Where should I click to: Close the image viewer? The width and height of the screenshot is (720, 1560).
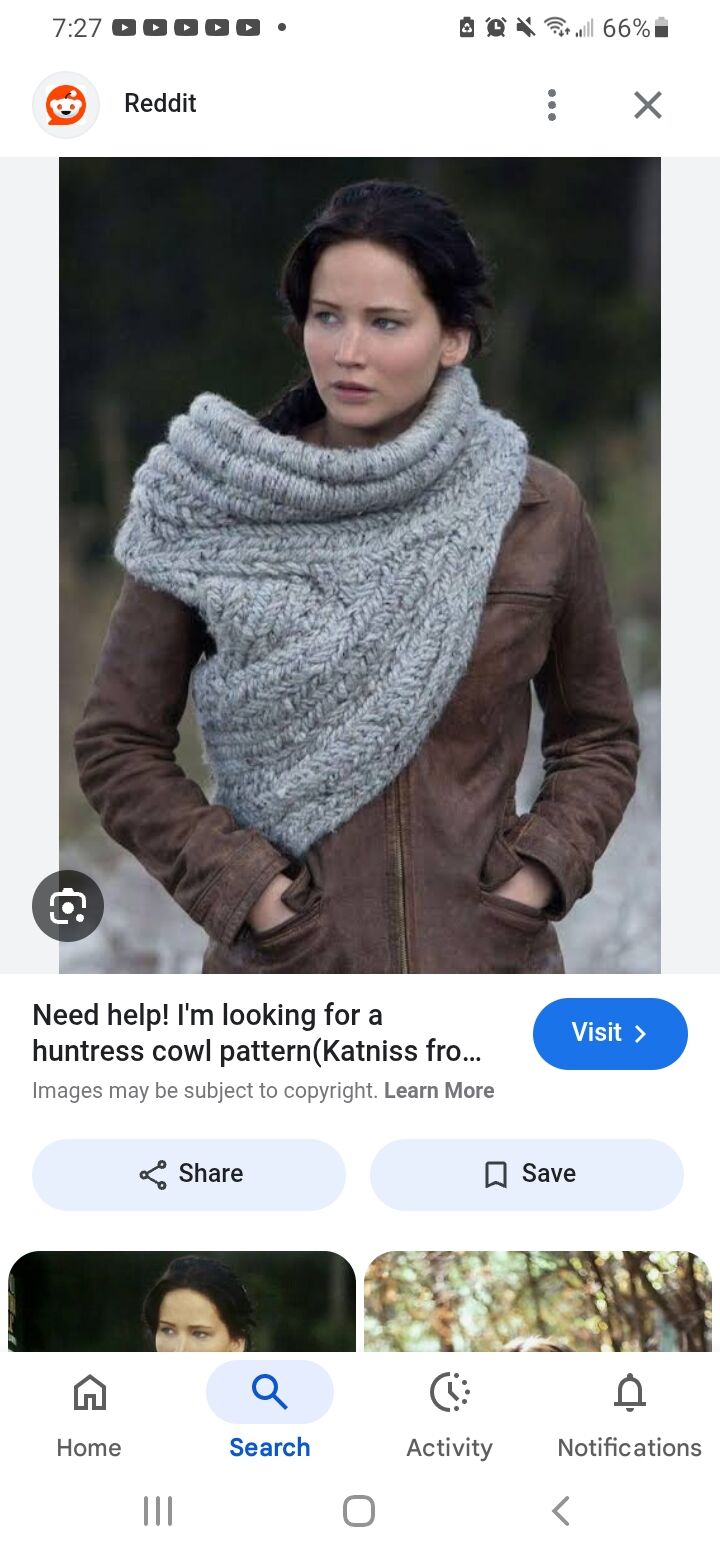coord(648,105)
